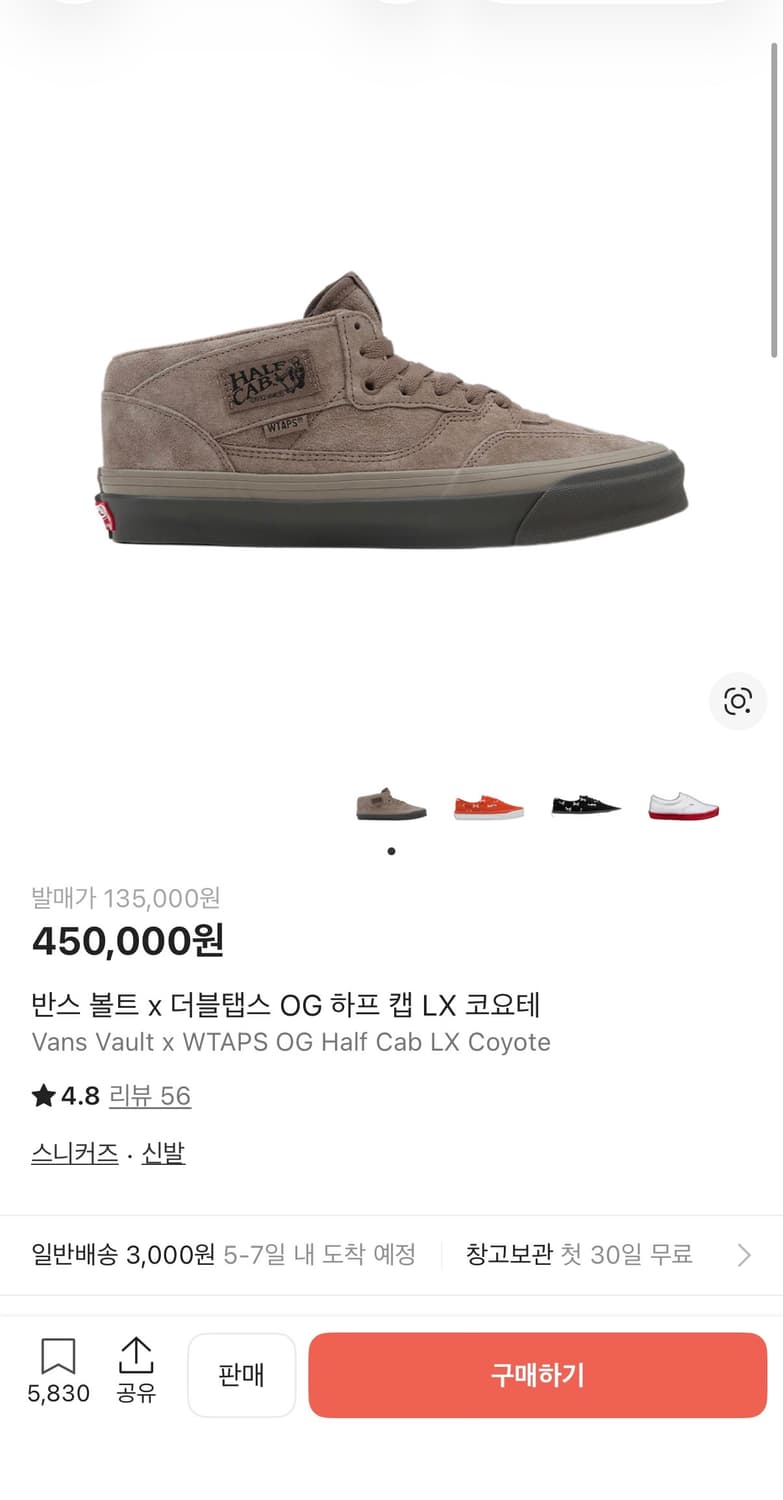
Task: Click the 판매 sell button
Action: (242, 1375)
